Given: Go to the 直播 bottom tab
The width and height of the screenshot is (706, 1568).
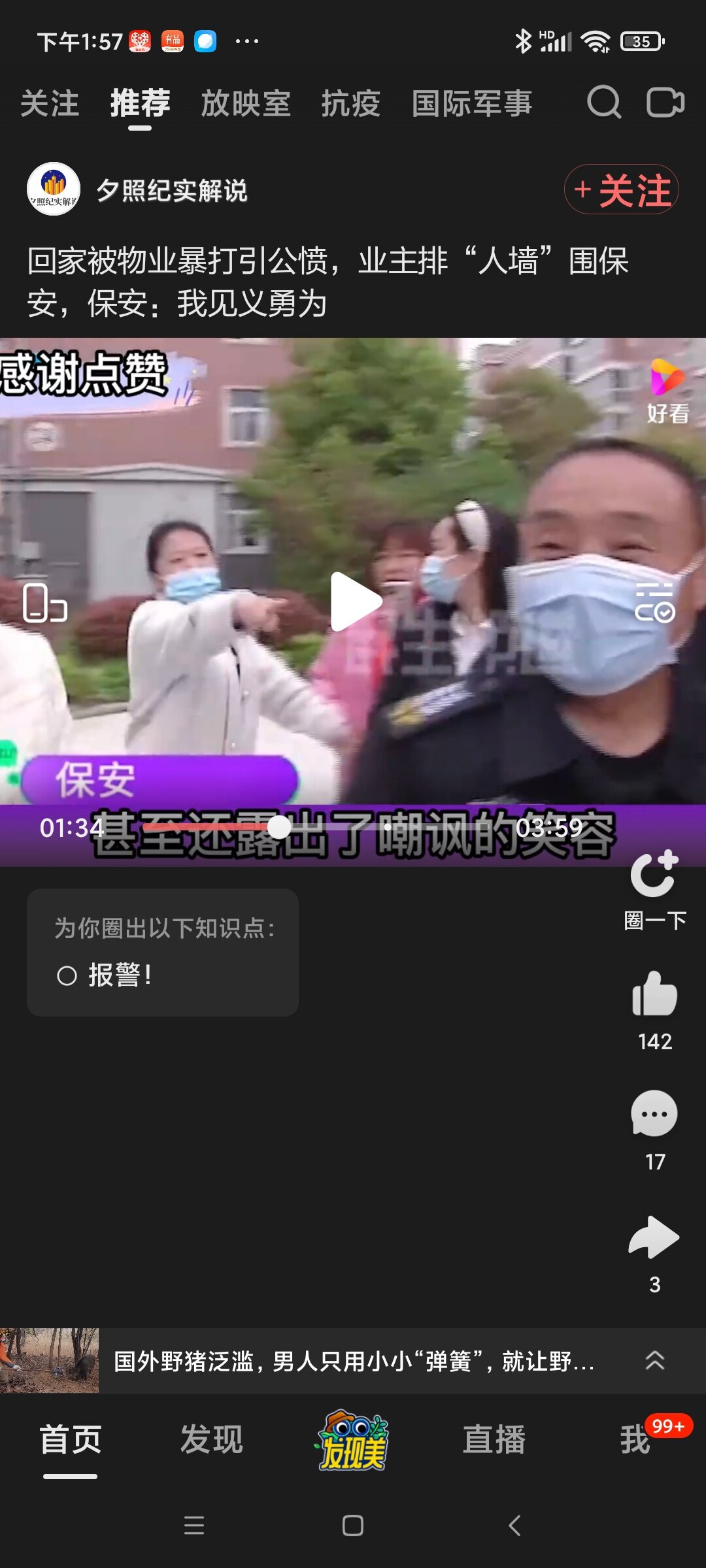Looking at the screenshot, I should click(x=494, y=1440).
